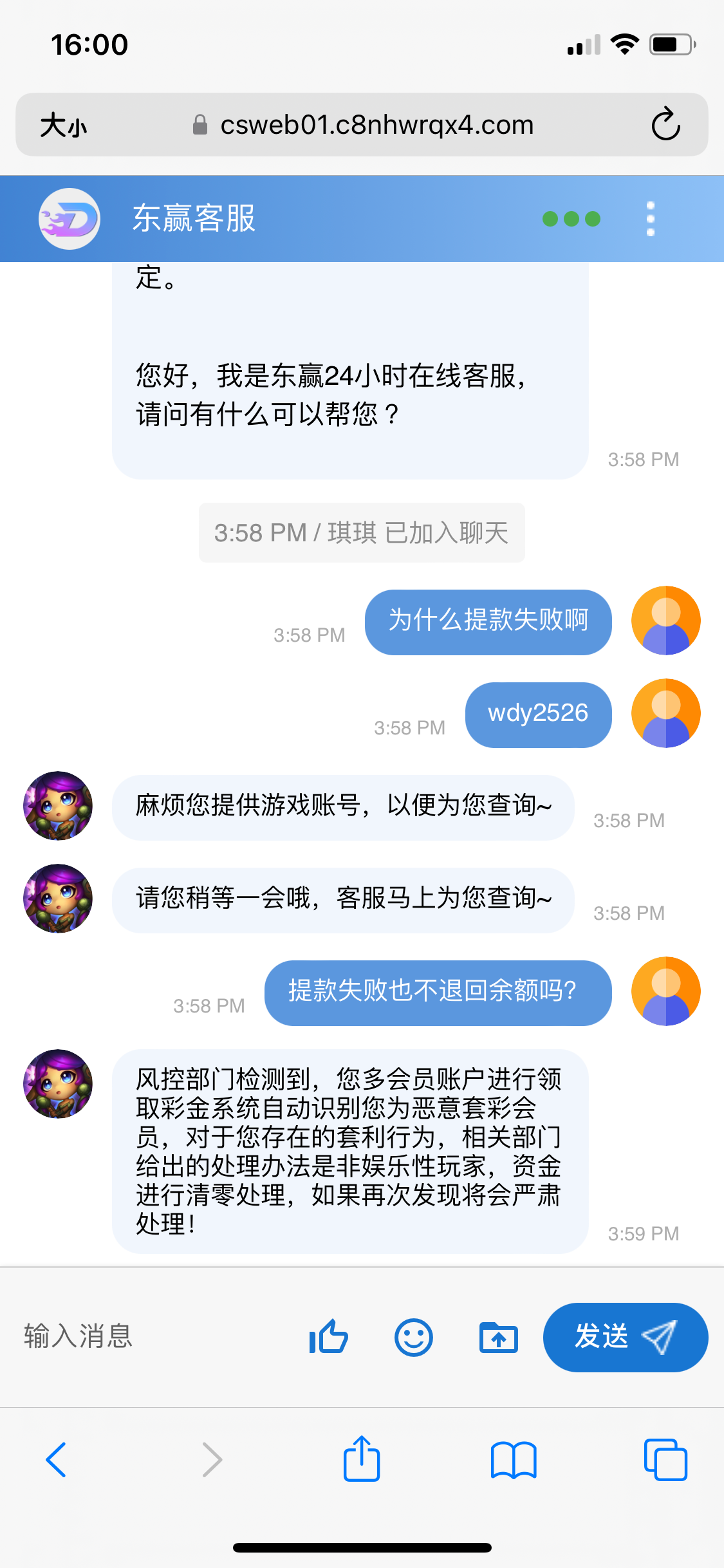Open the three-dot chat options menu
This screenshot has height=1568, width=724.
pos(651,219)
